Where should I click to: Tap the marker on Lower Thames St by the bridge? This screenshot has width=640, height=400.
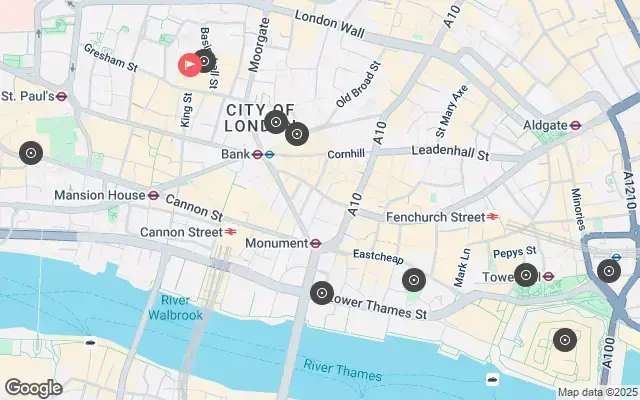click(321, 293)
